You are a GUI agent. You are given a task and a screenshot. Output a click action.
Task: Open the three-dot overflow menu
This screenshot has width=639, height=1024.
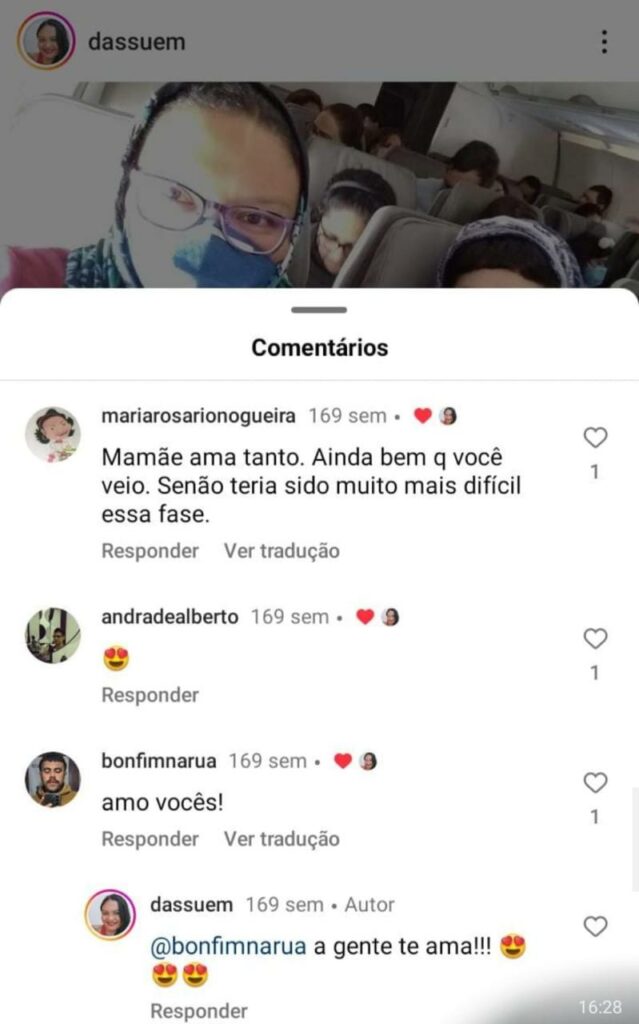click(604, 42)
